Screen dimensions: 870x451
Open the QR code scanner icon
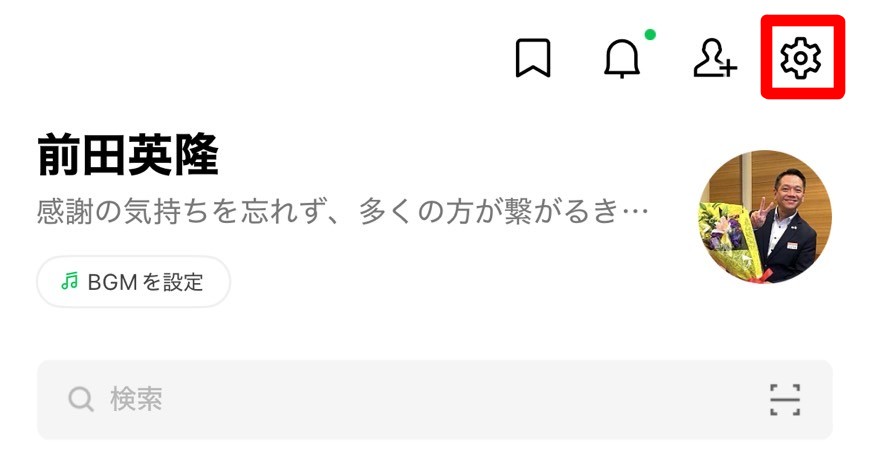[x=785, y=400]
